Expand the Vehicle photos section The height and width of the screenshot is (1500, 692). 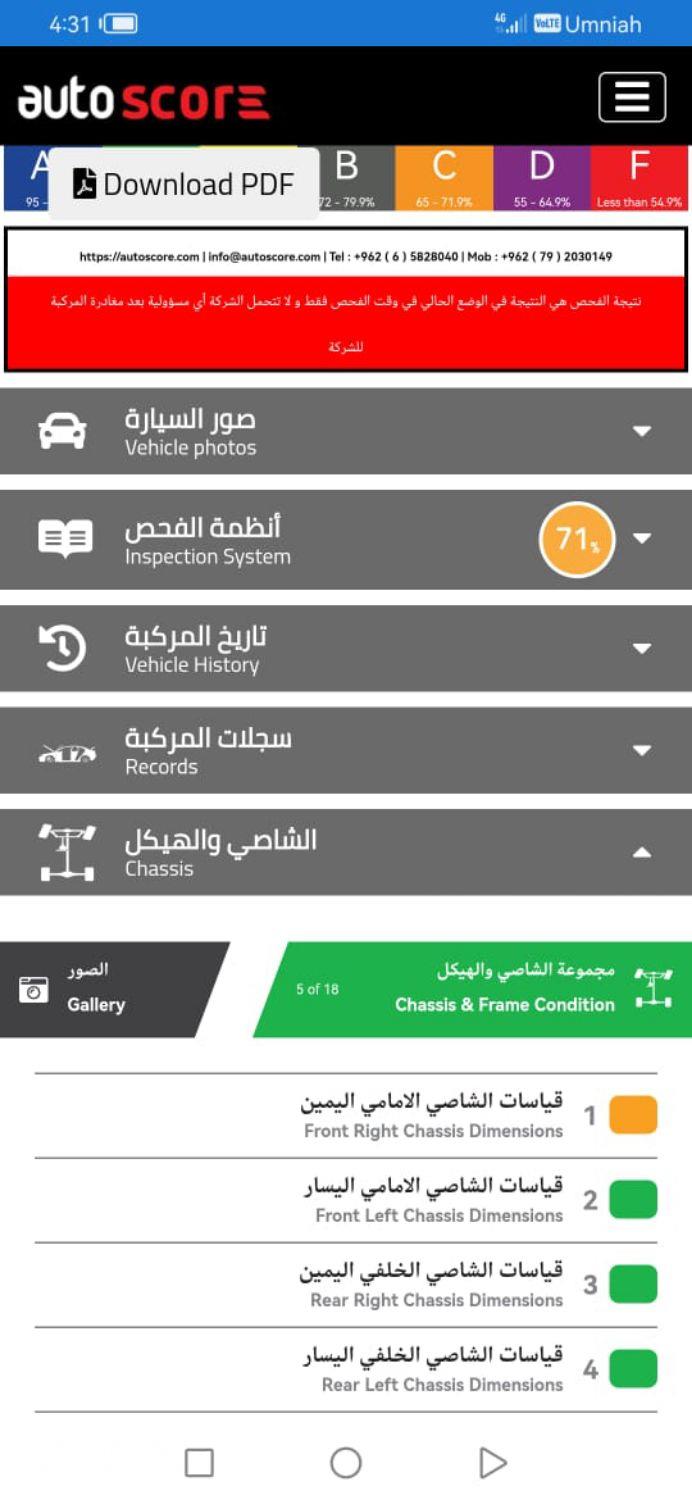click(345, 431)
